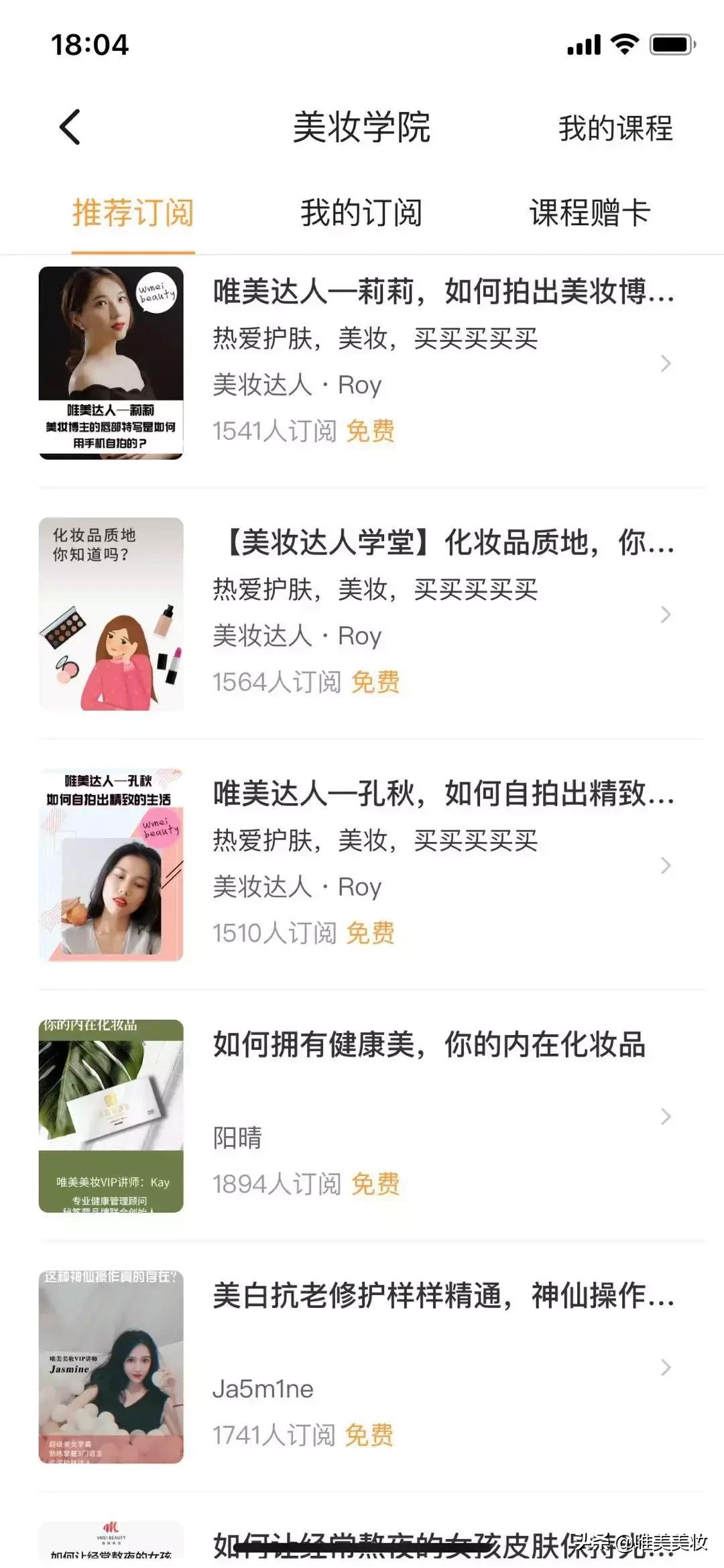Switch to the 我的订阅 tab
Image resolution: width=724 pixels, height=1568 pixels.
click(x=362, y=211)
